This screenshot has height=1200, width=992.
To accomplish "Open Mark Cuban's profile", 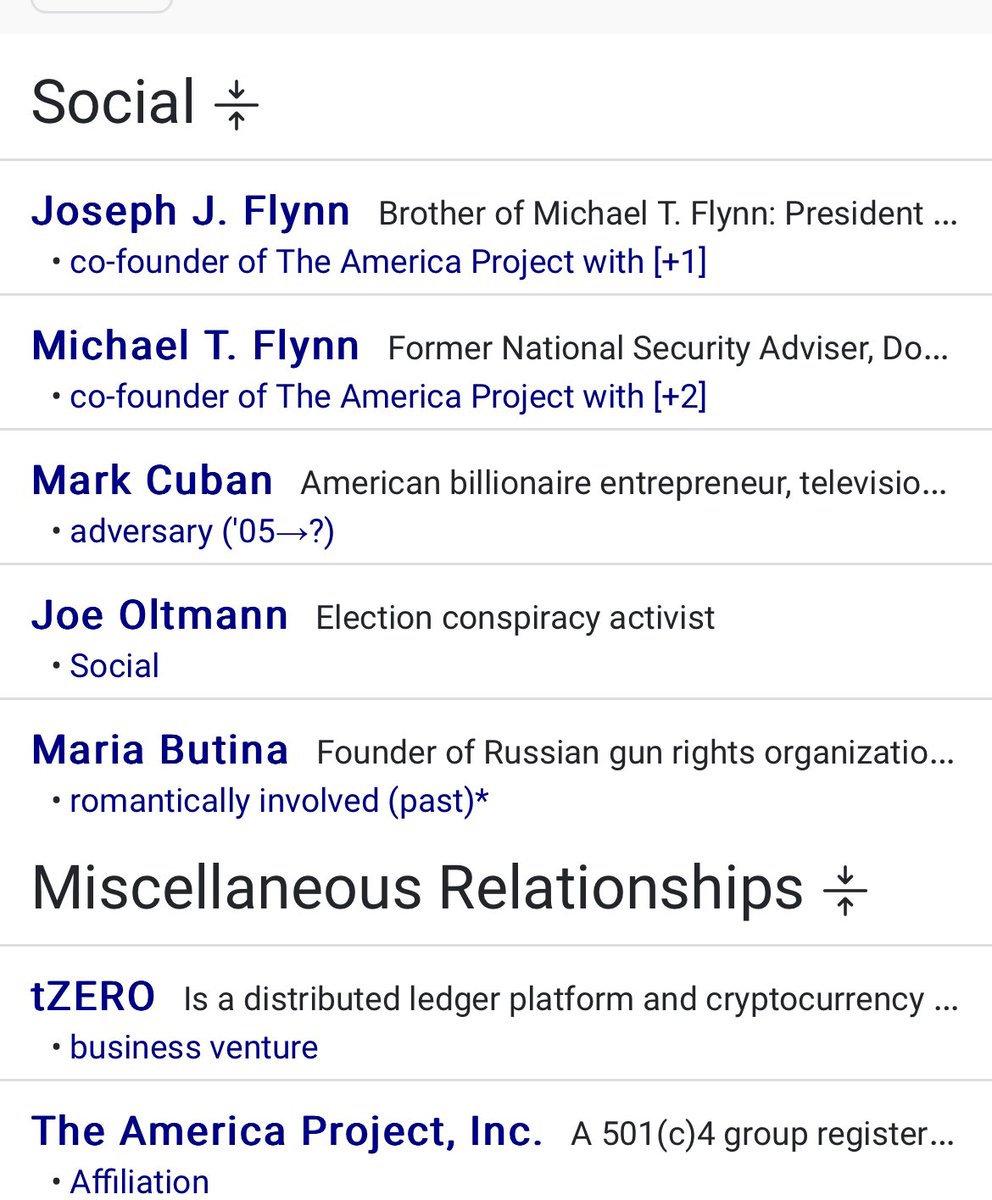I will (152, 481).
